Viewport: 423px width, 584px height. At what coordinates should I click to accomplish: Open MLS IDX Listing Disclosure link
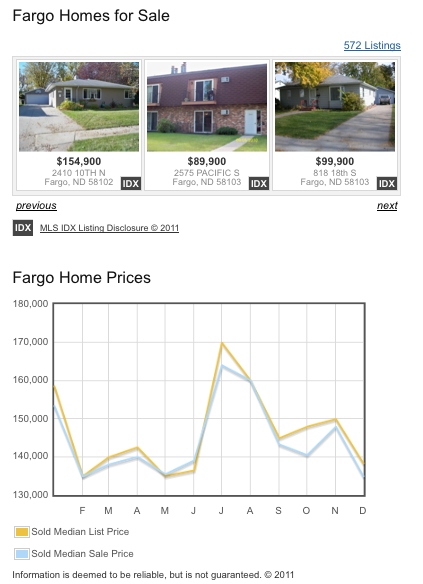click(109, 228)
